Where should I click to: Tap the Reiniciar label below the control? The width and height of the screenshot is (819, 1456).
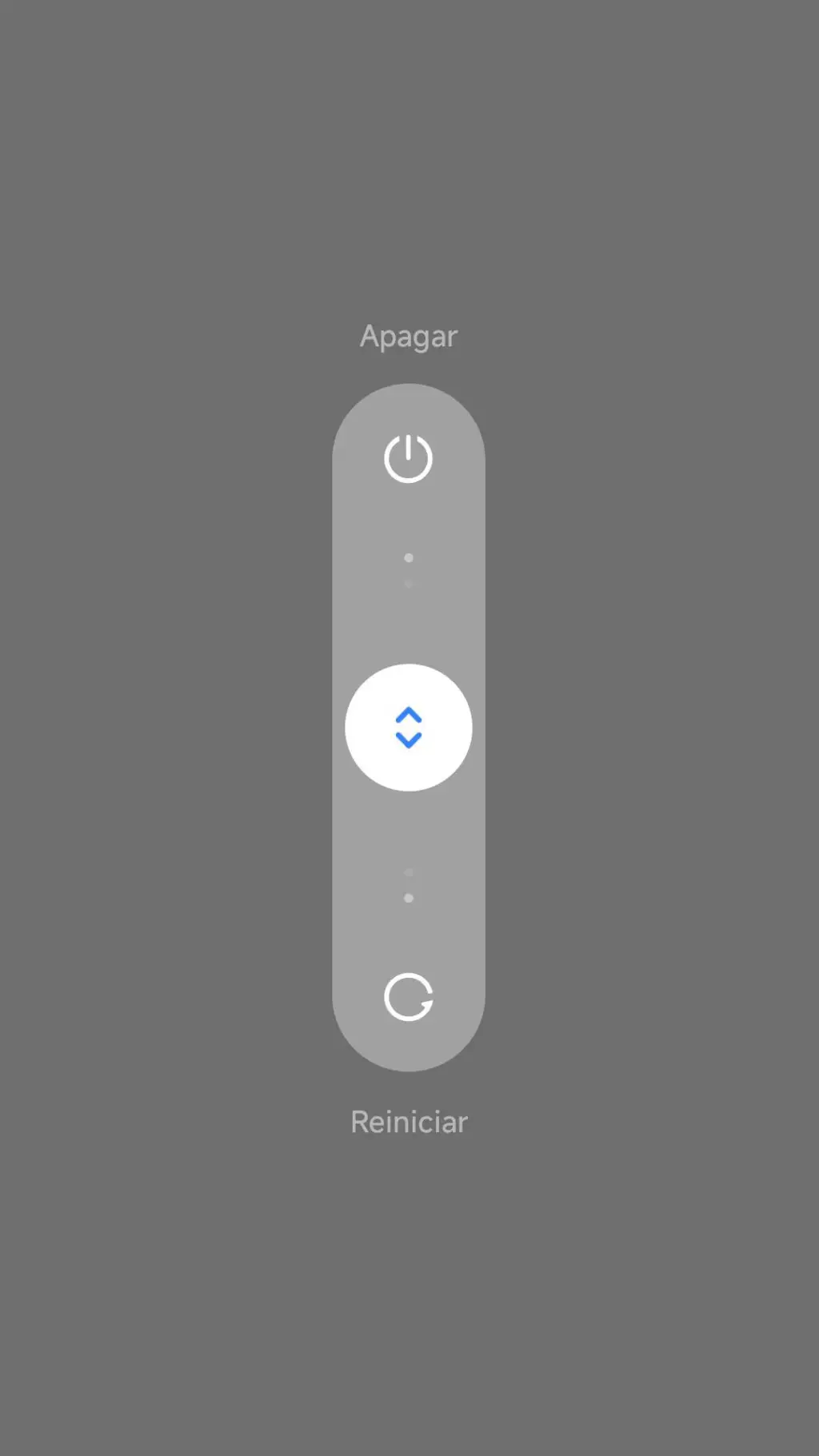tap(409, 1122)
